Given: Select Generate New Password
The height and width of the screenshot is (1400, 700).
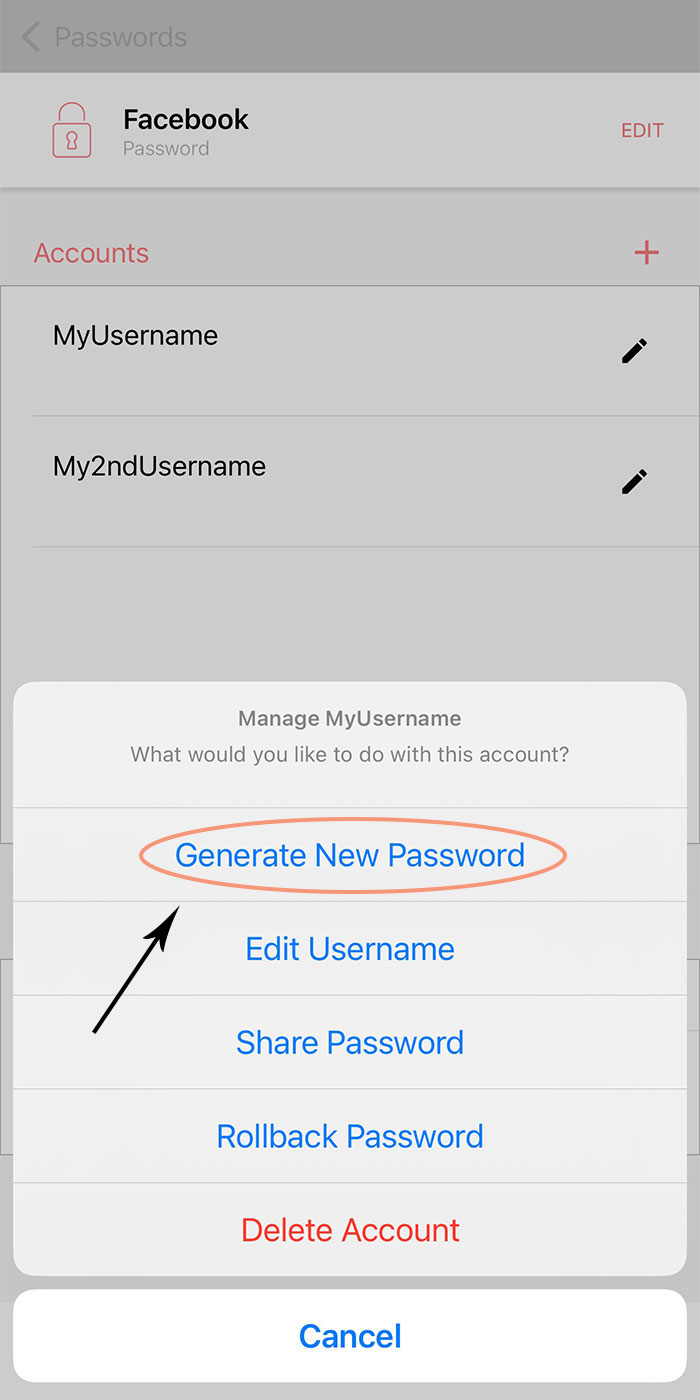Looking at the screenshot, I should (350, 855).
